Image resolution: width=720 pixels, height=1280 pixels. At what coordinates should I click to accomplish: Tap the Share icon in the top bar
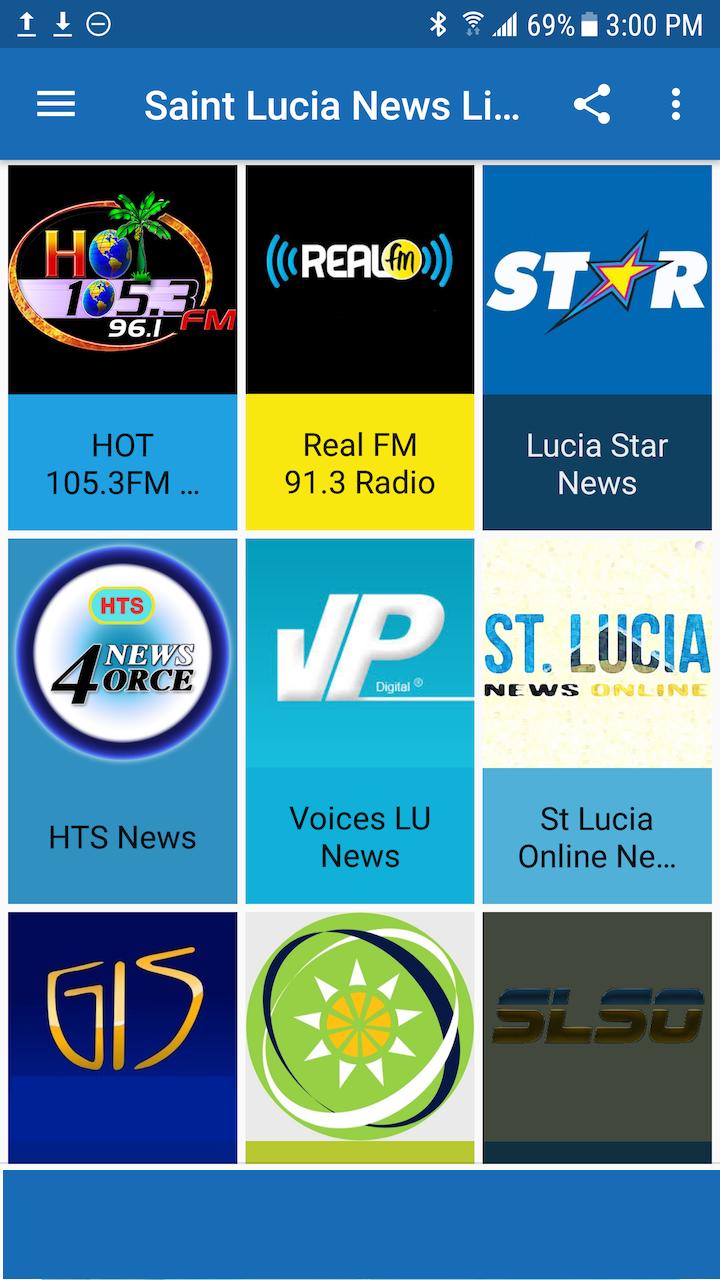(594, 104)
